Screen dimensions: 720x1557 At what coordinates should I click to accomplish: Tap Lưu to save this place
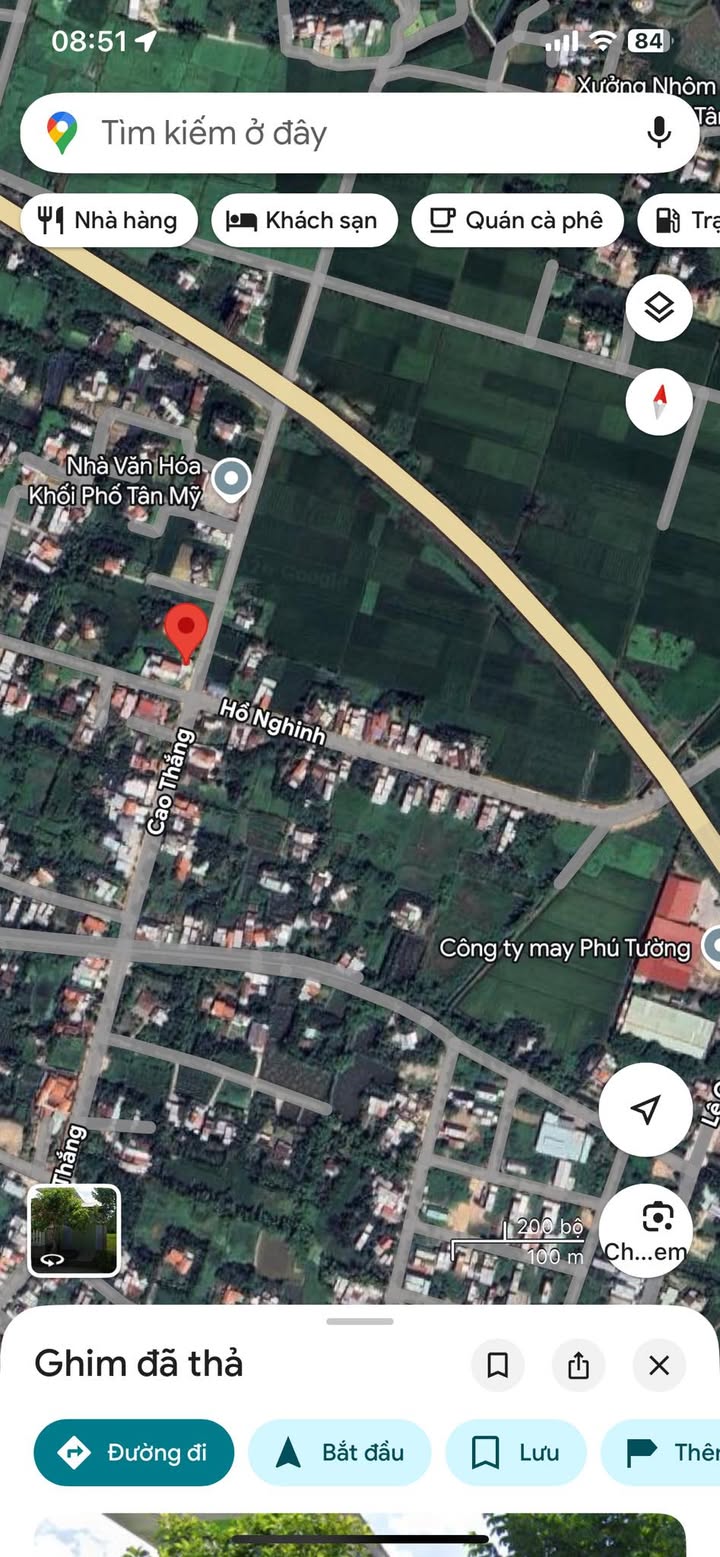pos(515,1452)
